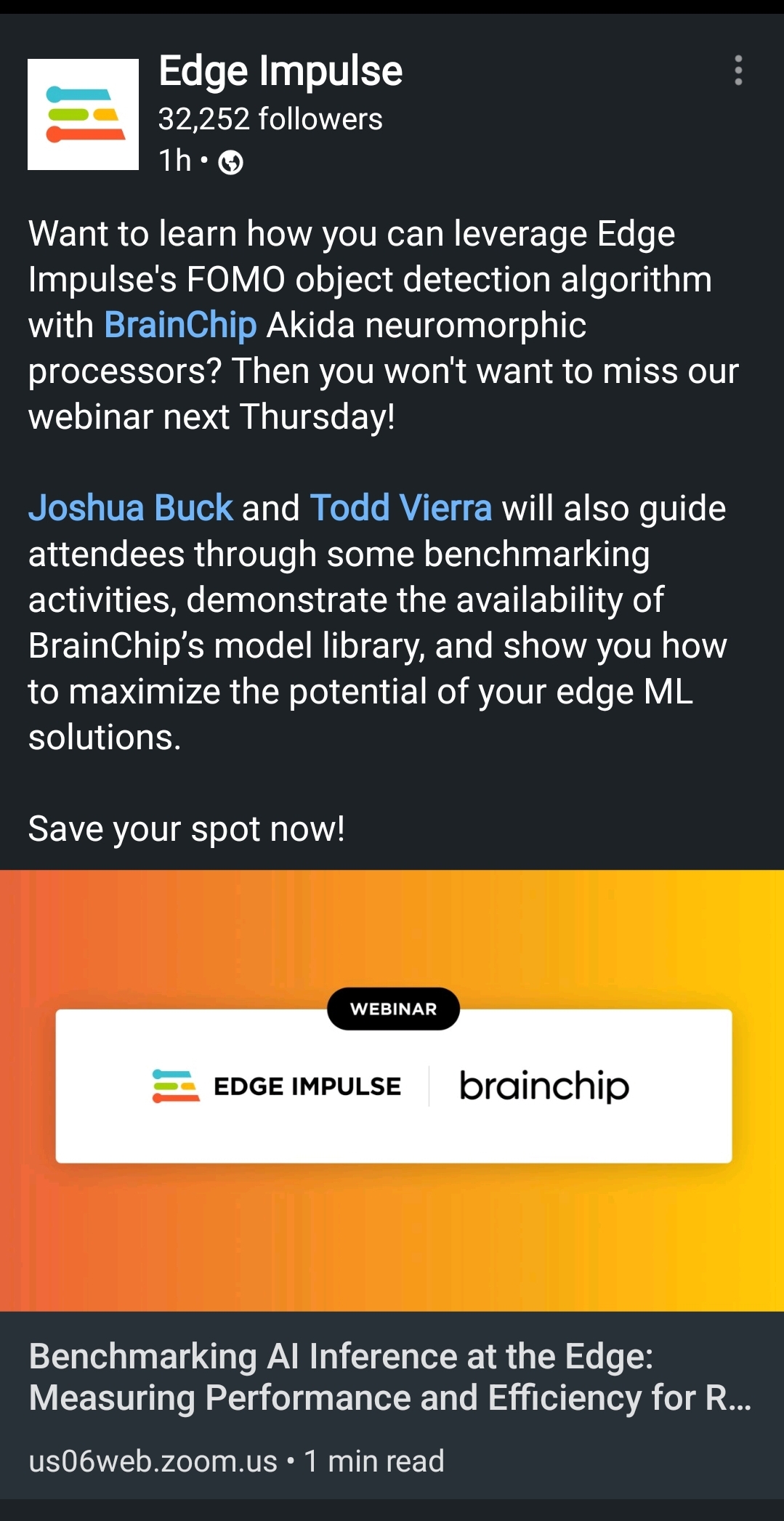Open the post's three-dot overflow menu

coord(738,70)
